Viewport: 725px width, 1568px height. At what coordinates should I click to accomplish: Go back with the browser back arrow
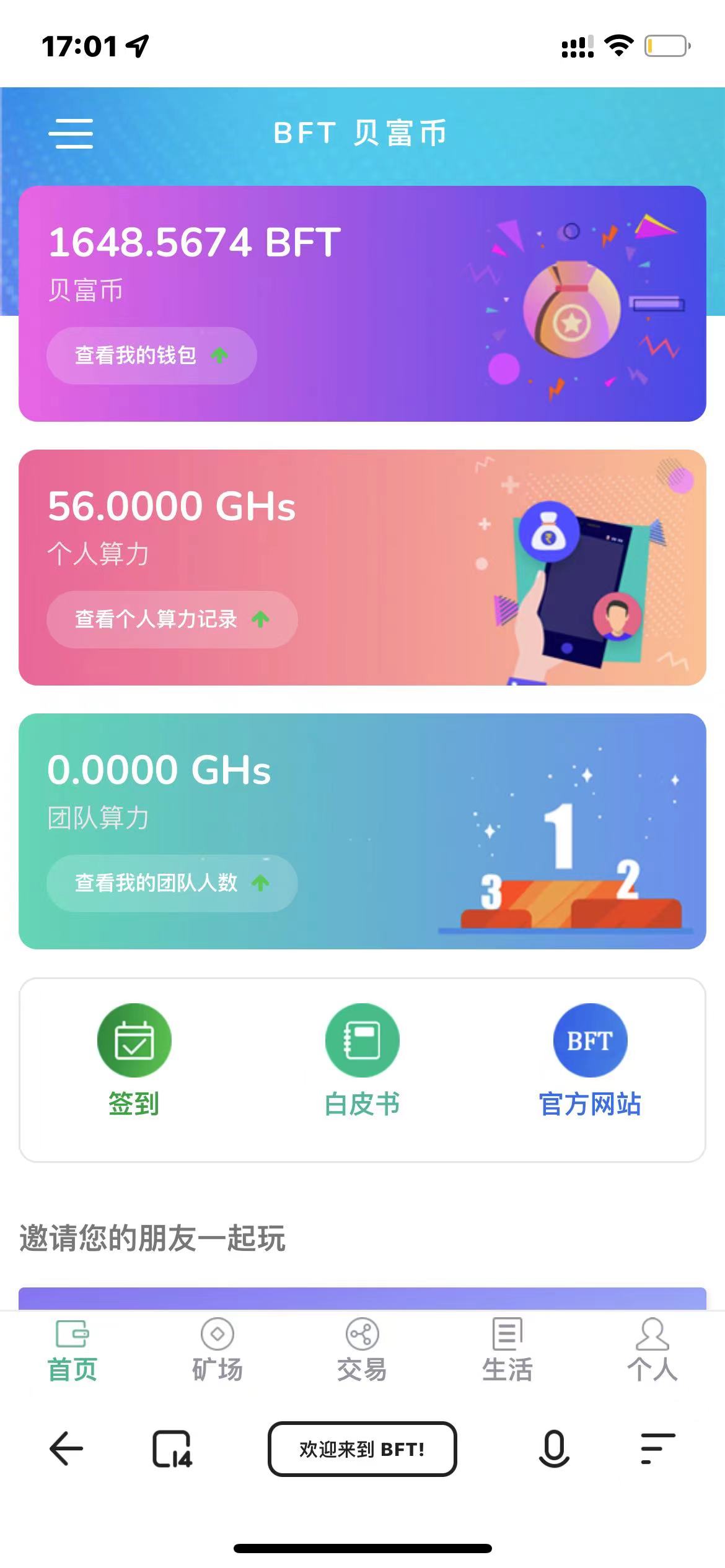point(66,1449)
